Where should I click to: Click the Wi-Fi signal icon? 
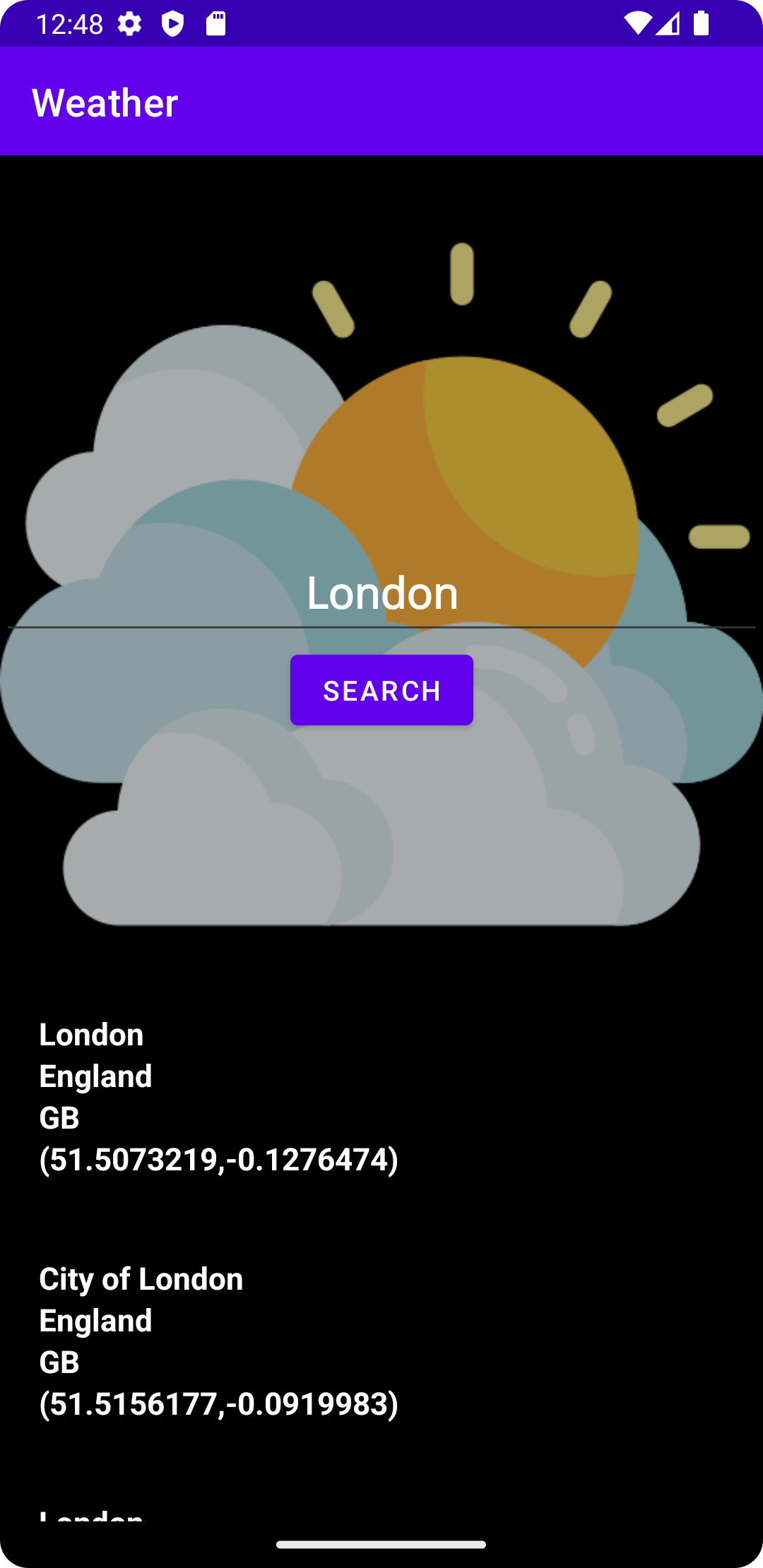[x=638, y=23]
